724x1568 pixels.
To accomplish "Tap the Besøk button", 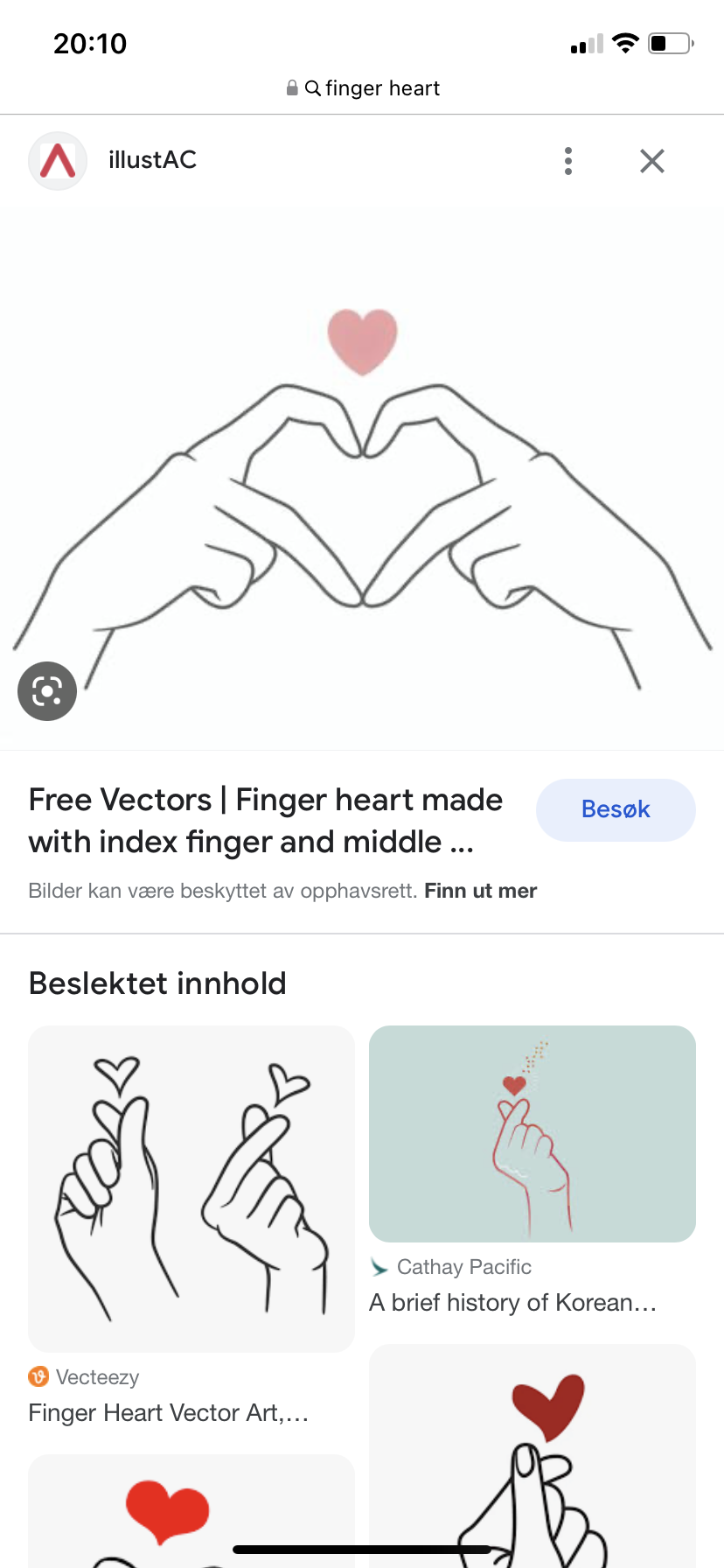I will coord(616,809).
